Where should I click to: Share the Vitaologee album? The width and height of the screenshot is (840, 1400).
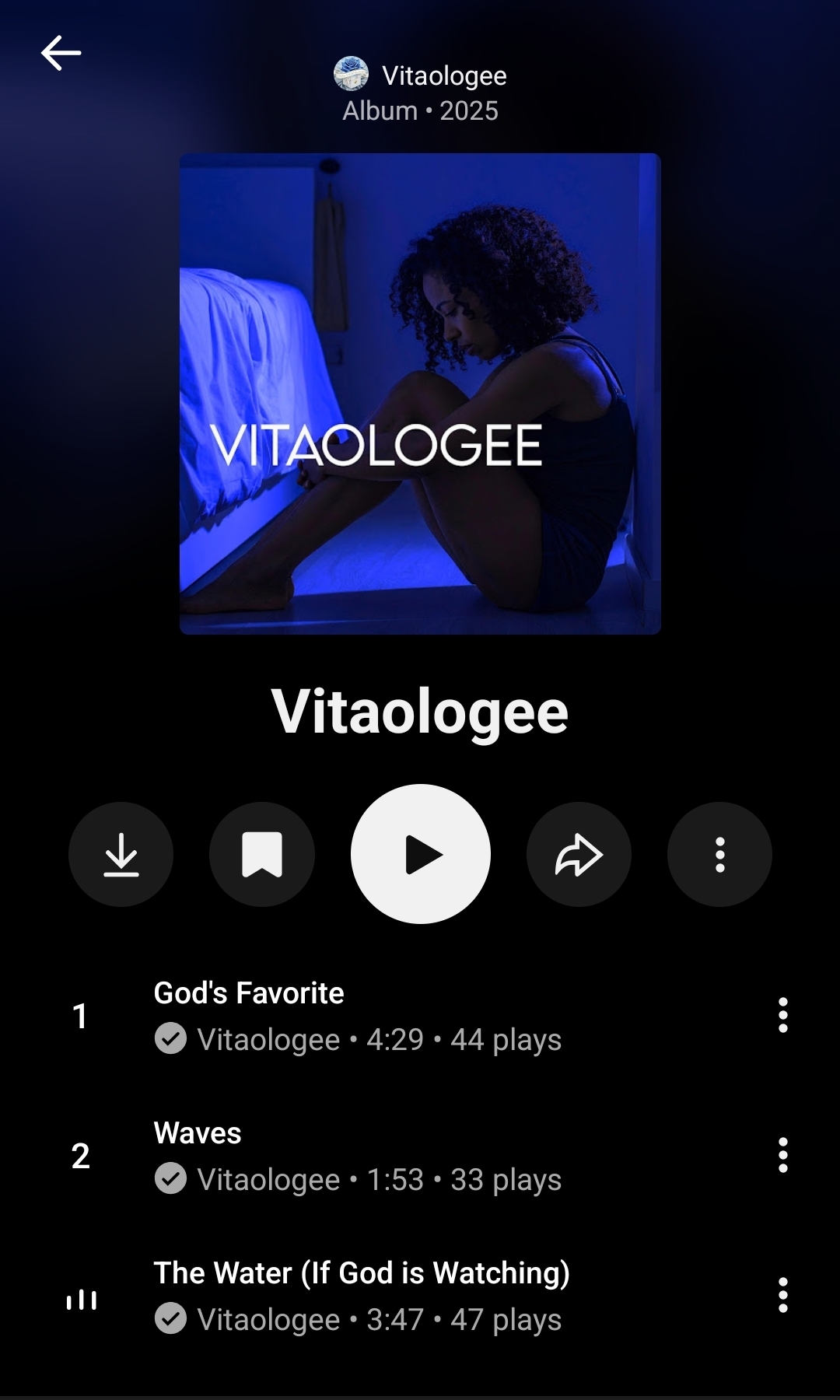click(579, 854)
